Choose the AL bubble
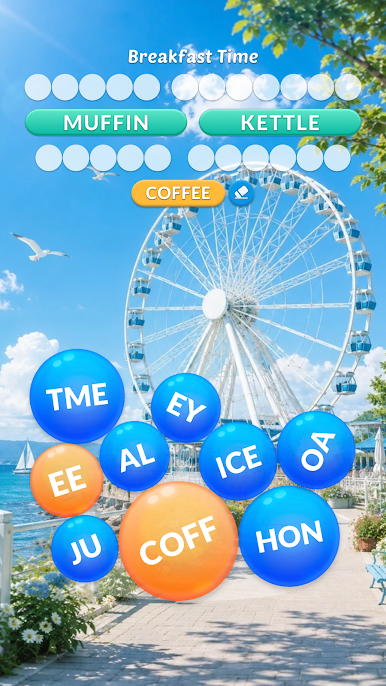 [135, 456]
